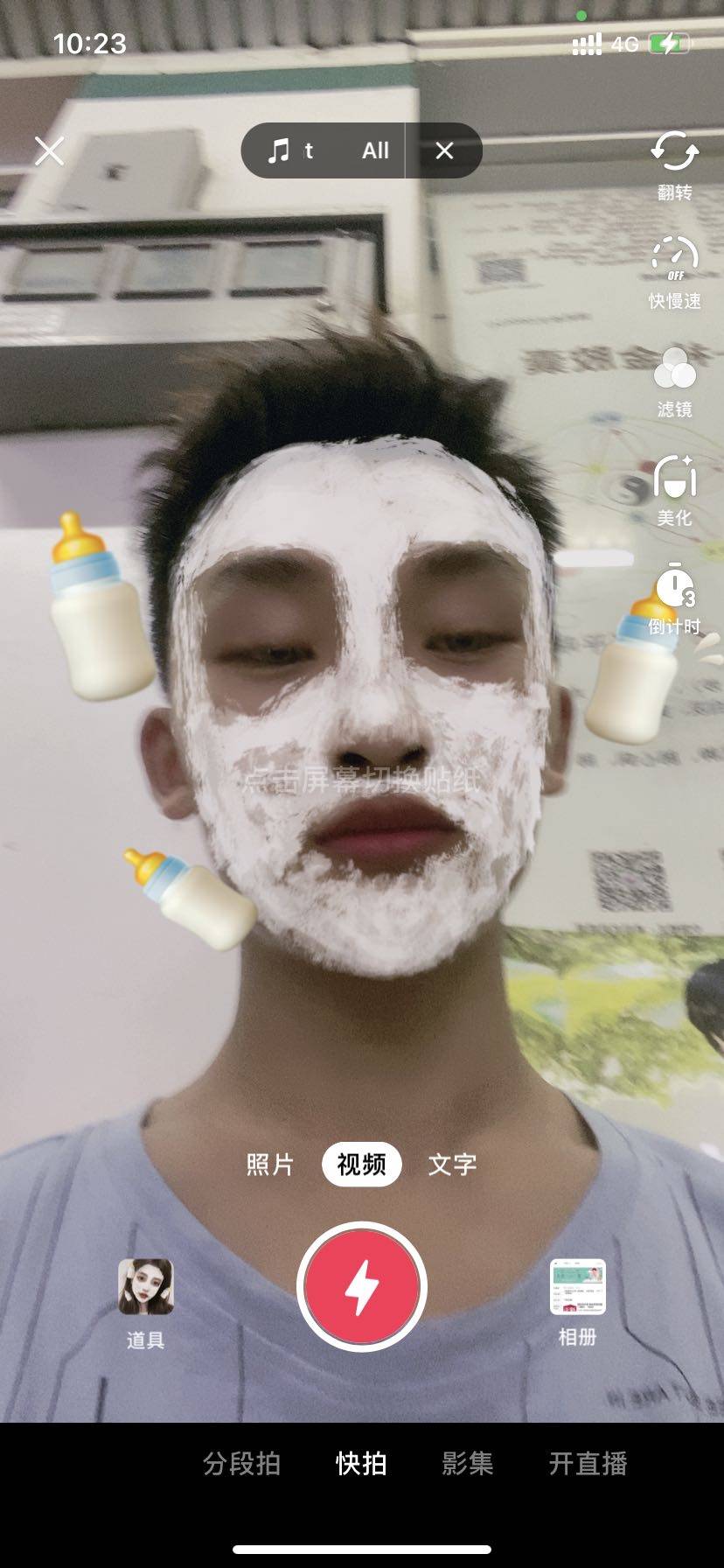Open the 道具 props picker
Viewport: 724px width, 1568px height.
(x=146, y=1300)
